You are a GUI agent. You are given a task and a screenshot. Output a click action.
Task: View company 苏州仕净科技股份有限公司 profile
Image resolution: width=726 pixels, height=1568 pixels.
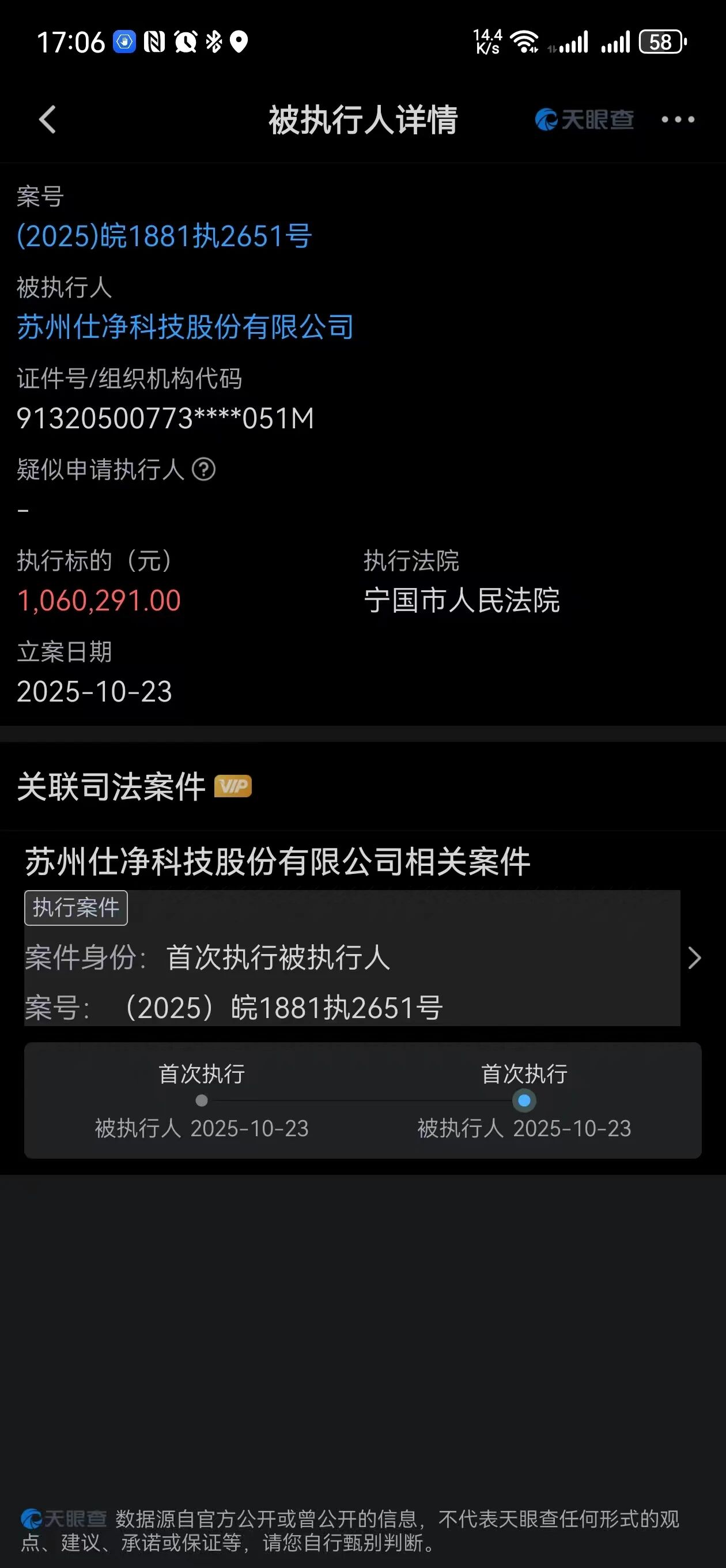pyautogui.click(x=185, y=327)
